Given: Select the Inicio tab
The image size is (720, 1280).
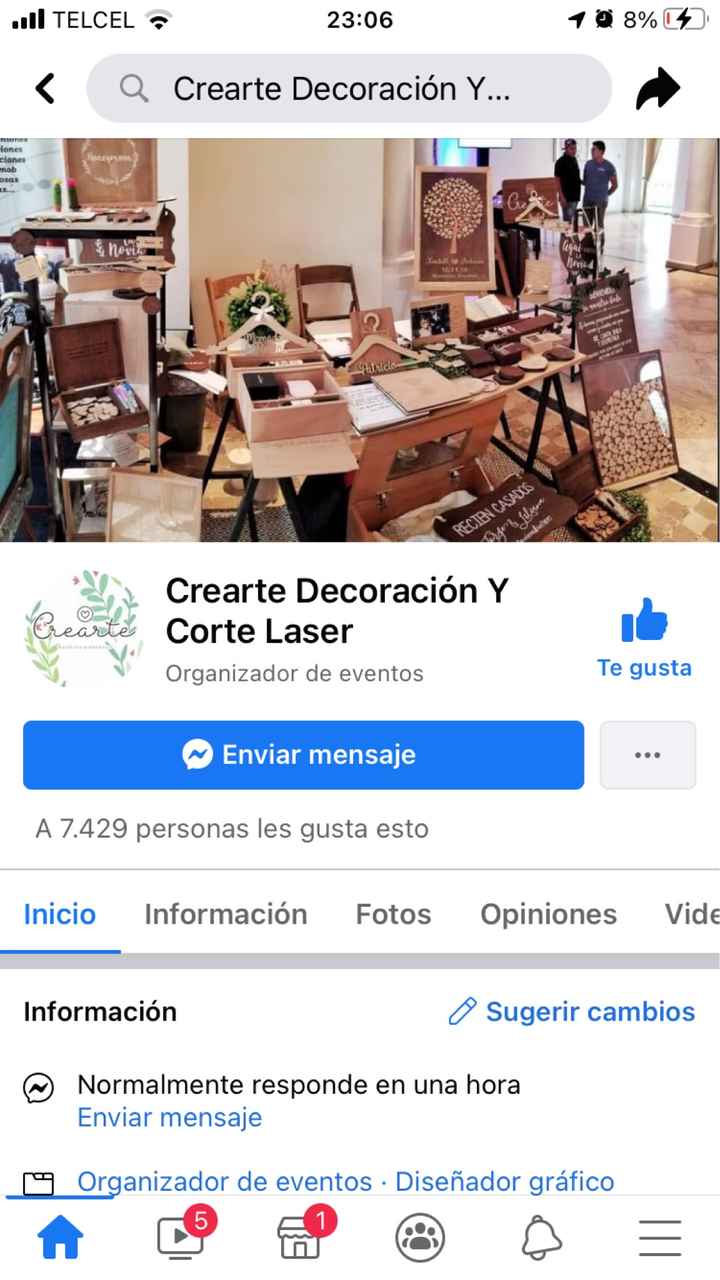Looking at the screenshot, I should tap(60, 914).
